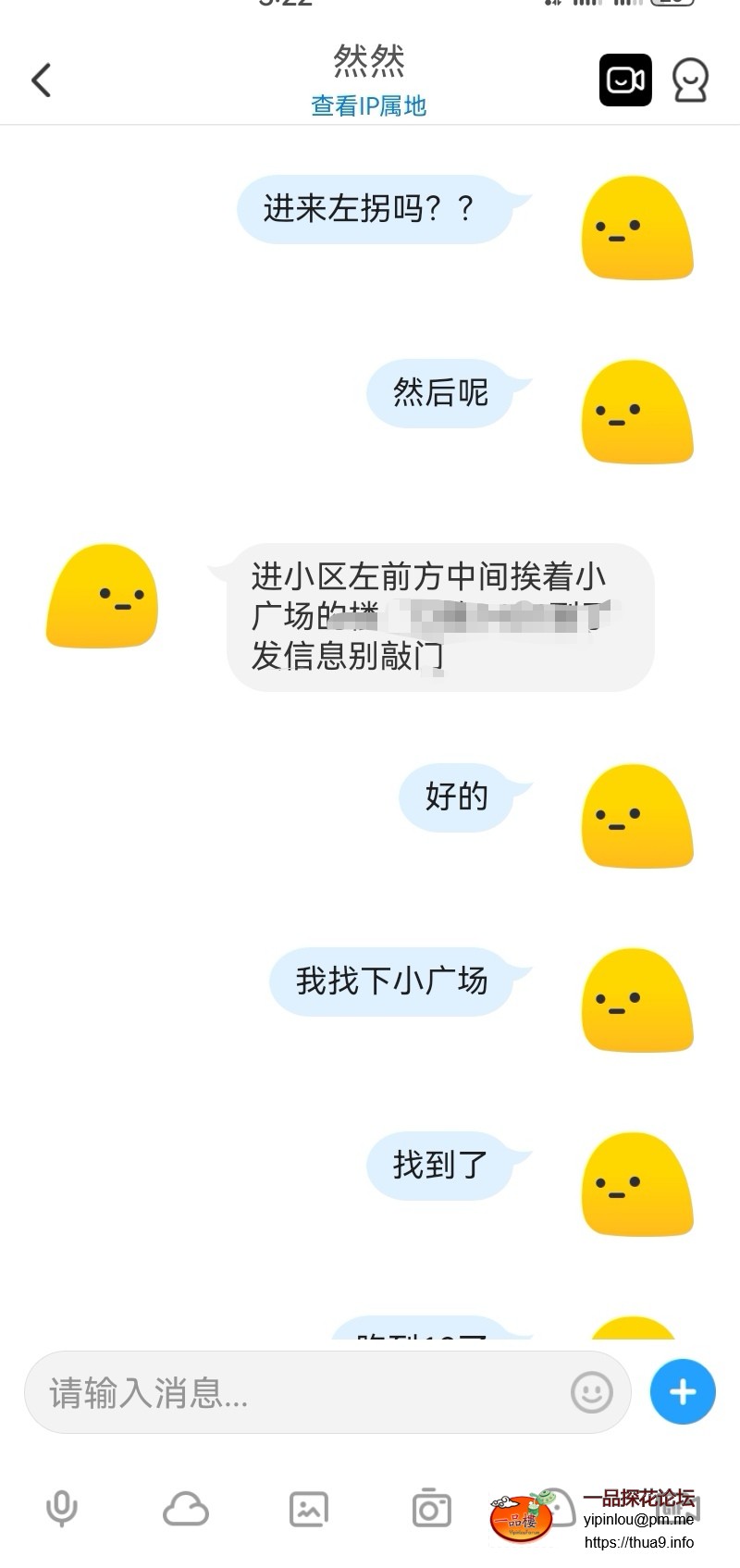This screenshot has height=1568, width=740.
Task: Tap the 请输入消息 message input field
Action: click(277, 1391)
